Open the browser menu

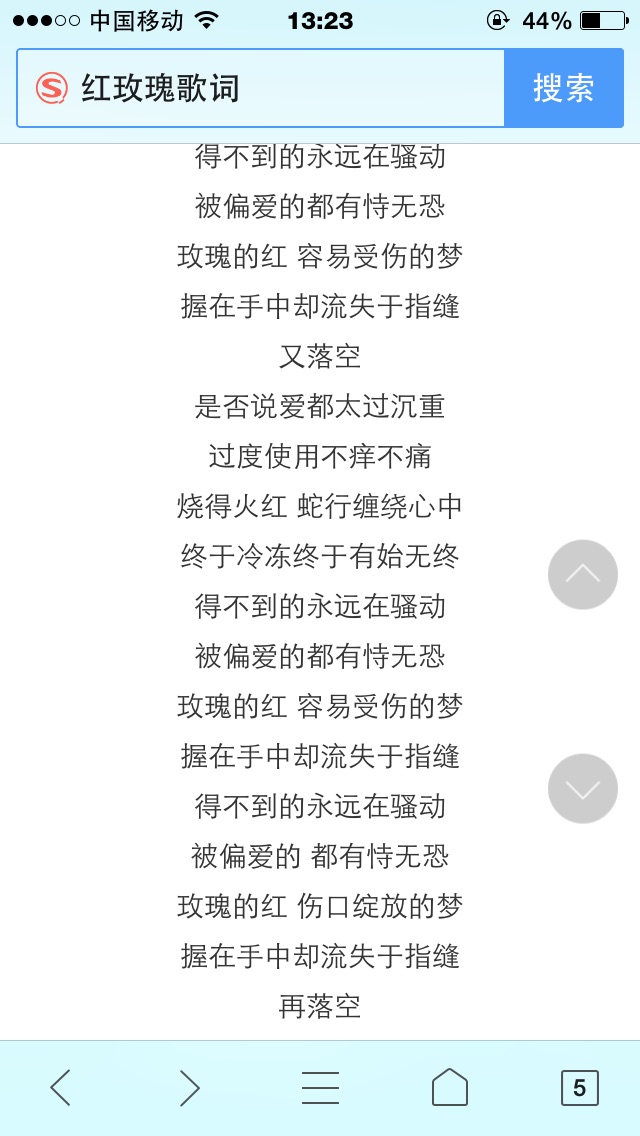point(320,1087)
